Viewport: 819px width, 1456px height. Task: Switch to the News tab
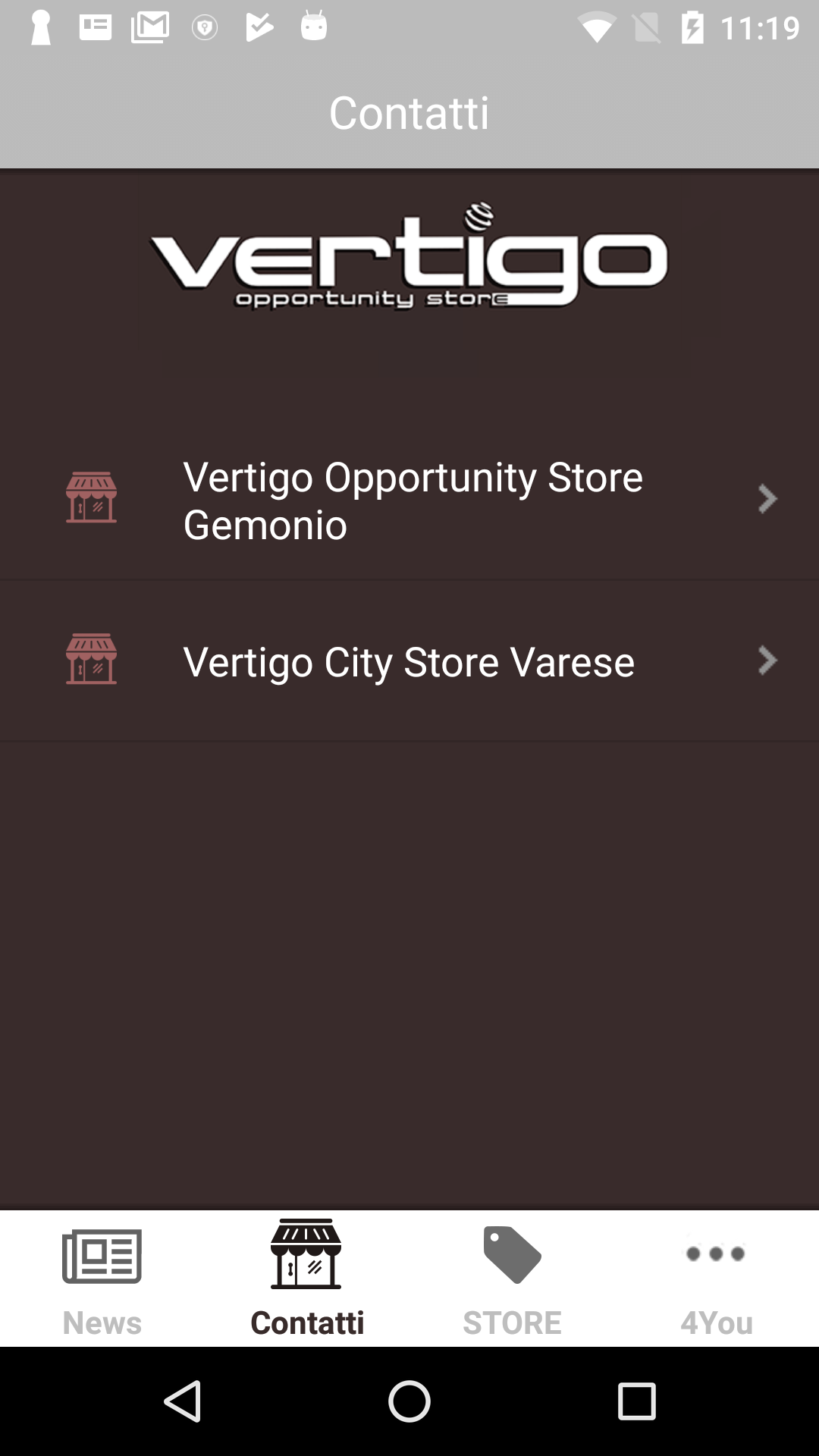[x=102, y=1279]
